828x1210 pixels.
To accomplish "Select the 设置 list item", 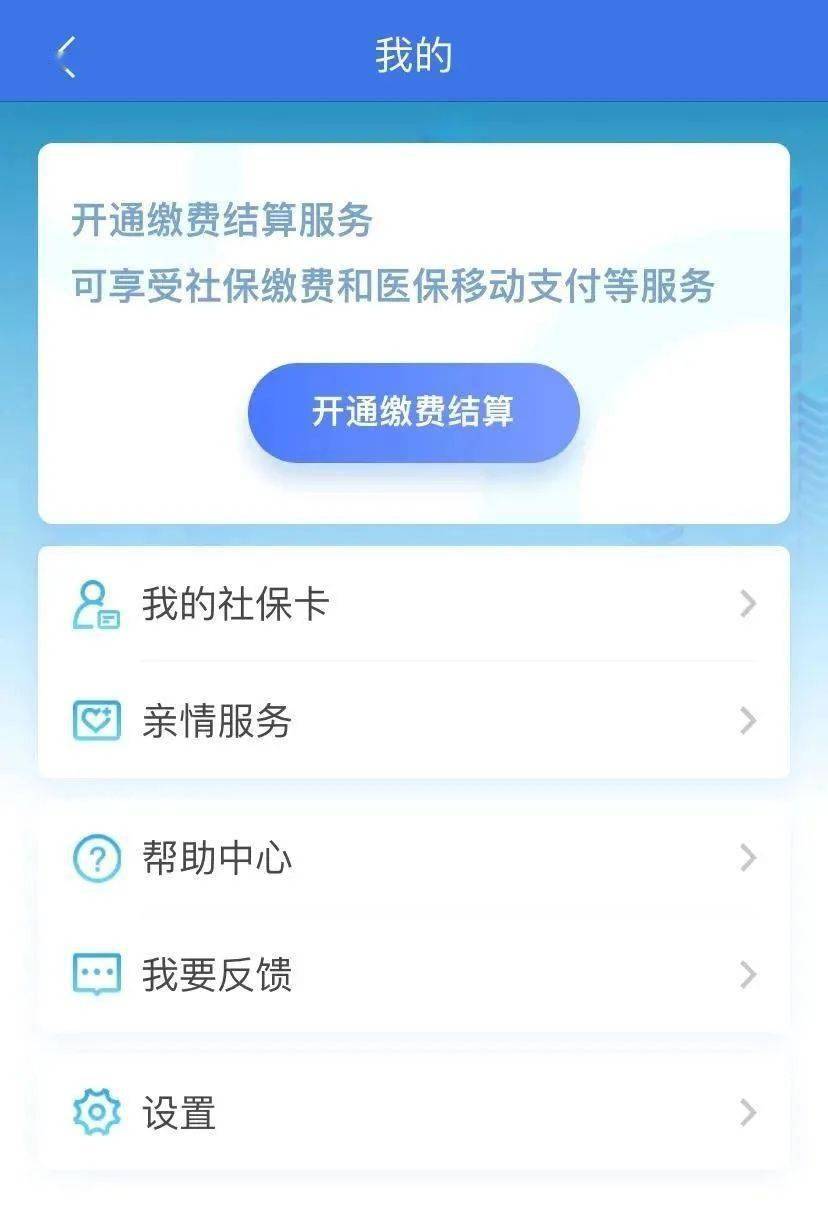I will pos(180,1112).
